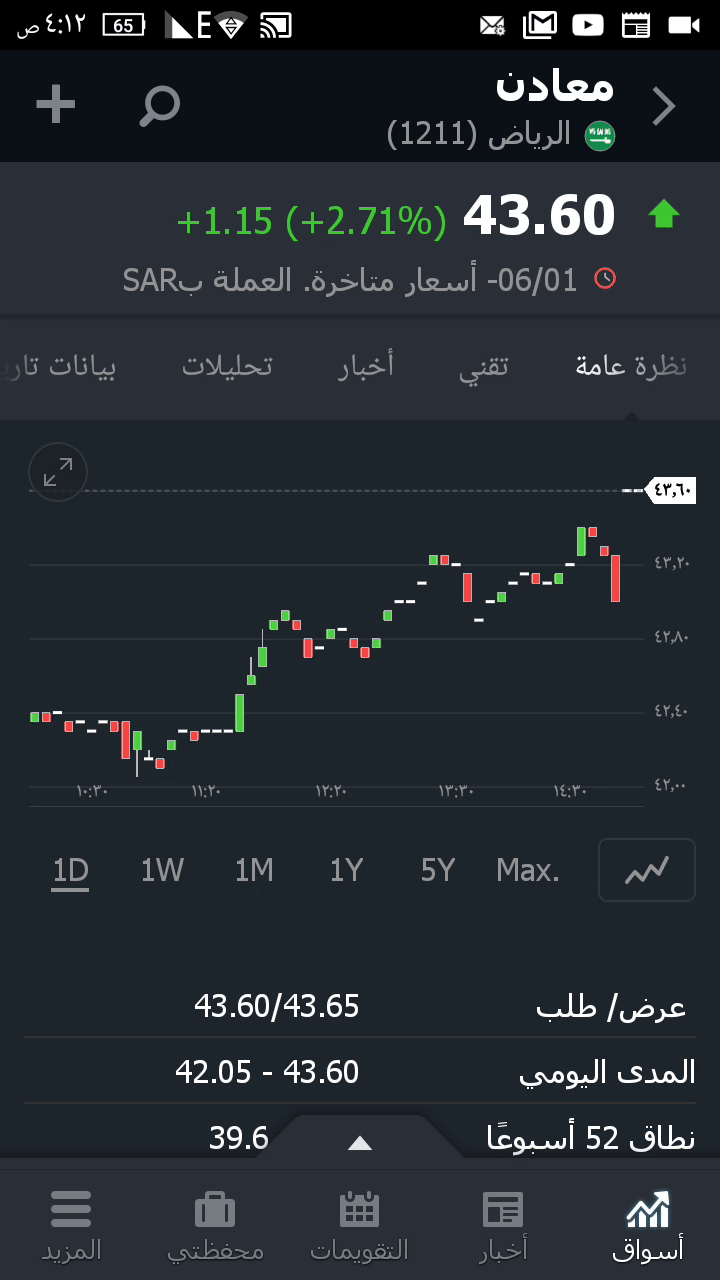This screenshot has width=720, height=1280.
Task: Show the Max. chart range
Action: tap(528, 871)
